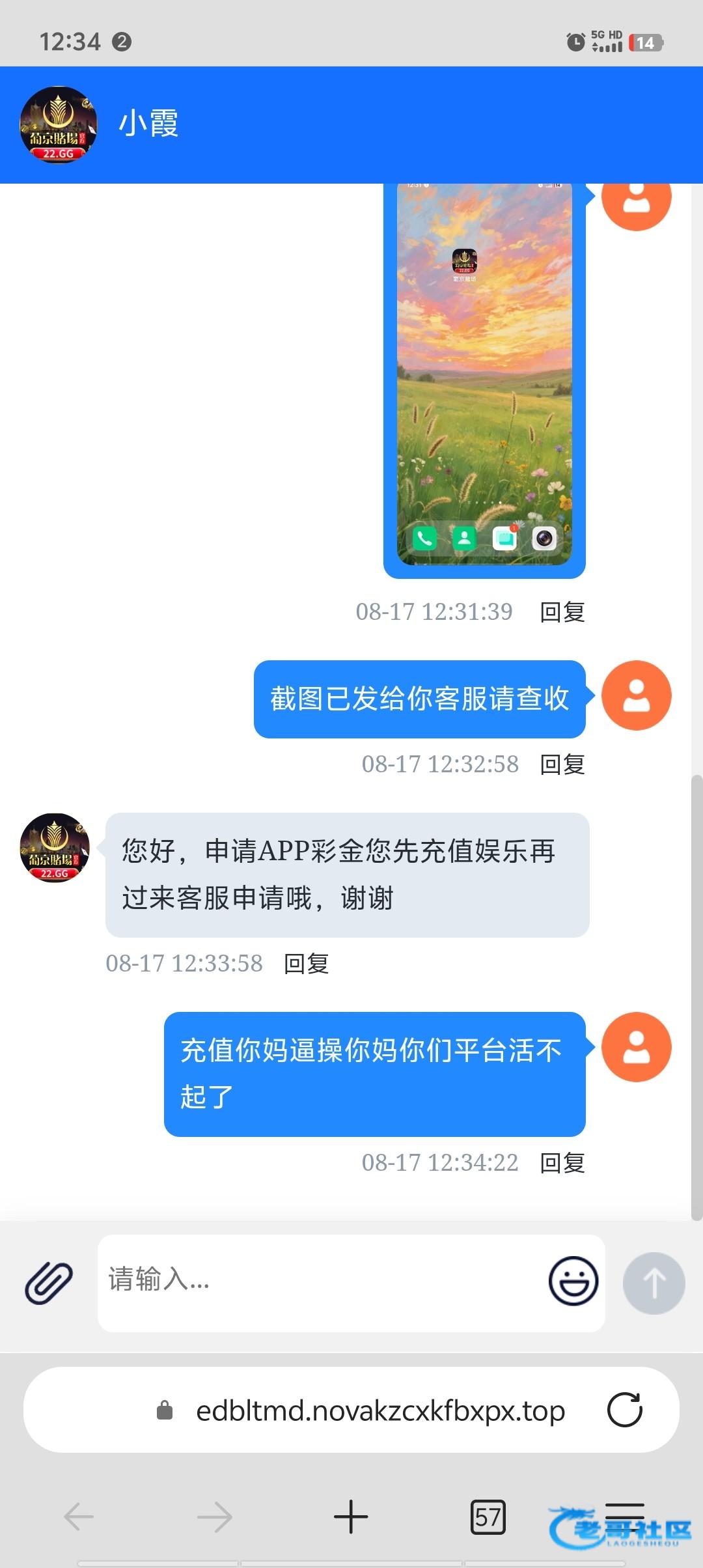Viewport: 703px width, 1568px height.
Task: Reload the page
Action: [624, 1410]
